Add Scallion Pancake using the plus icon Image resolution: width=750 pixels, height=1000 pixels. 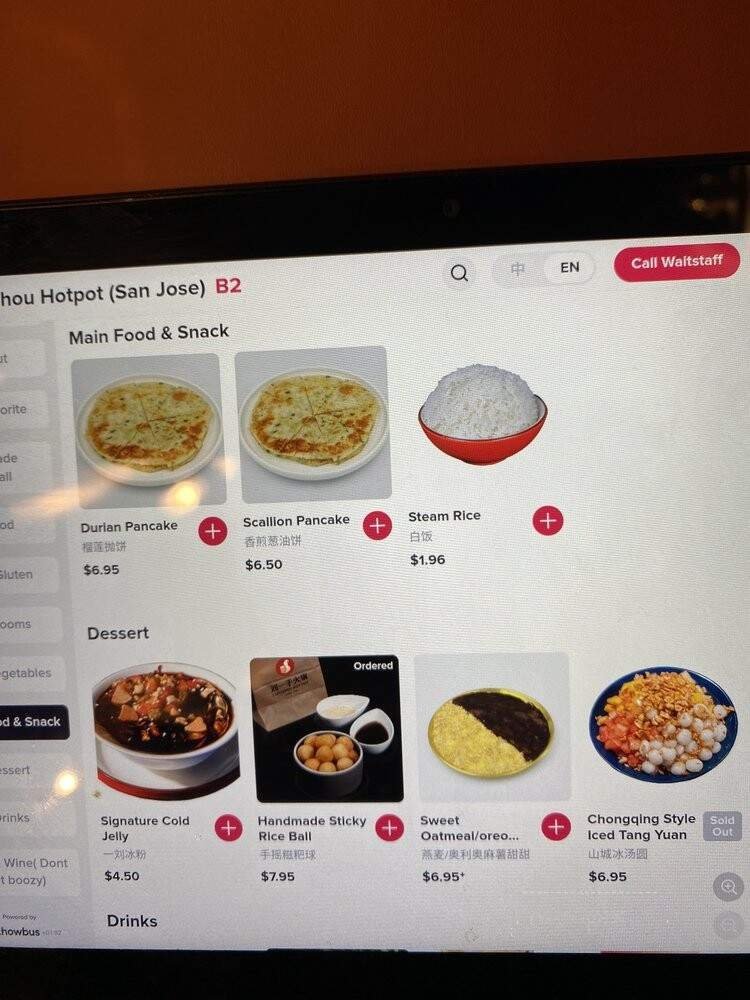point(378,525)
